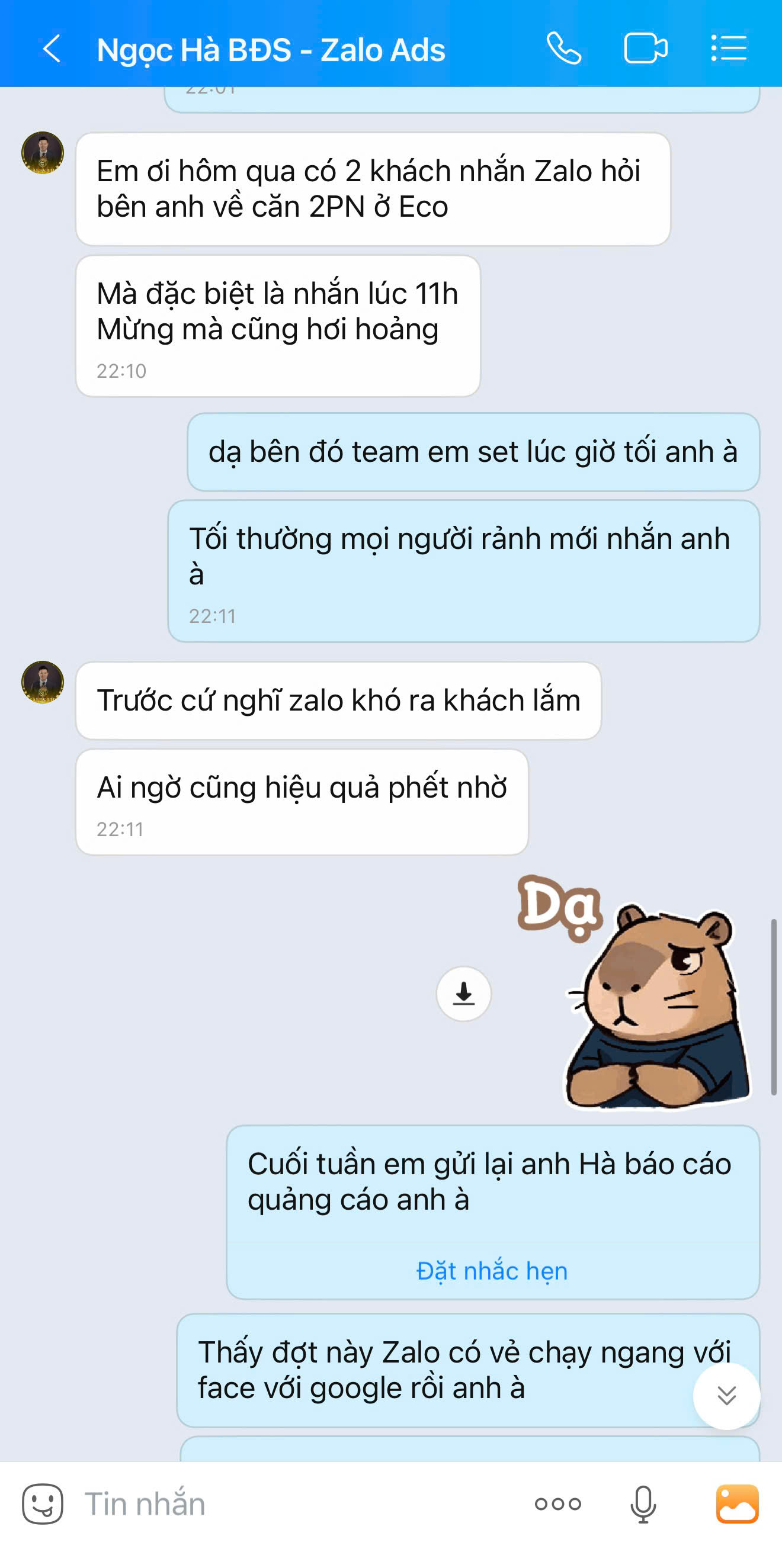Focus the Tin nhắn message field
The image size is (782, 1568).
click(x=292, y=1503)
